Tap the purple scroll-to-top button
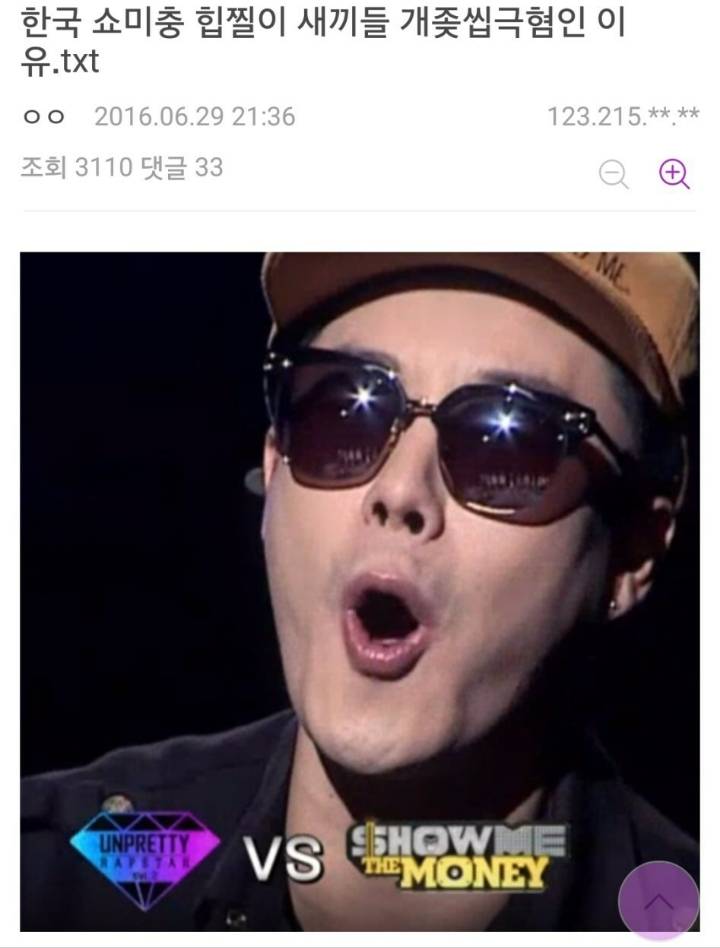Viewport: 720px width, 948px height. coord(658,901)
